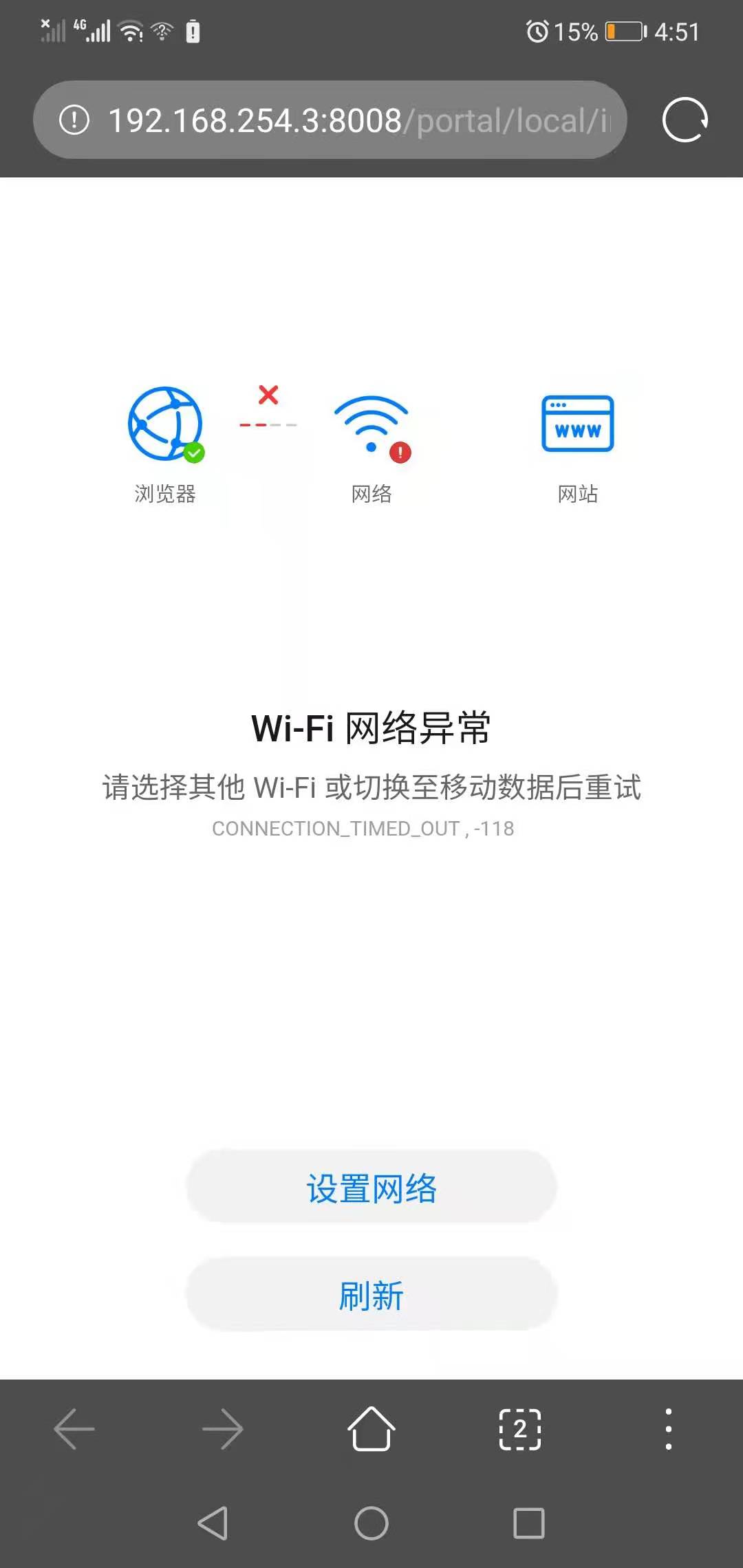743x1568 pixels.
Task: Tap the system recent apps button
Action: point(529,1523)
